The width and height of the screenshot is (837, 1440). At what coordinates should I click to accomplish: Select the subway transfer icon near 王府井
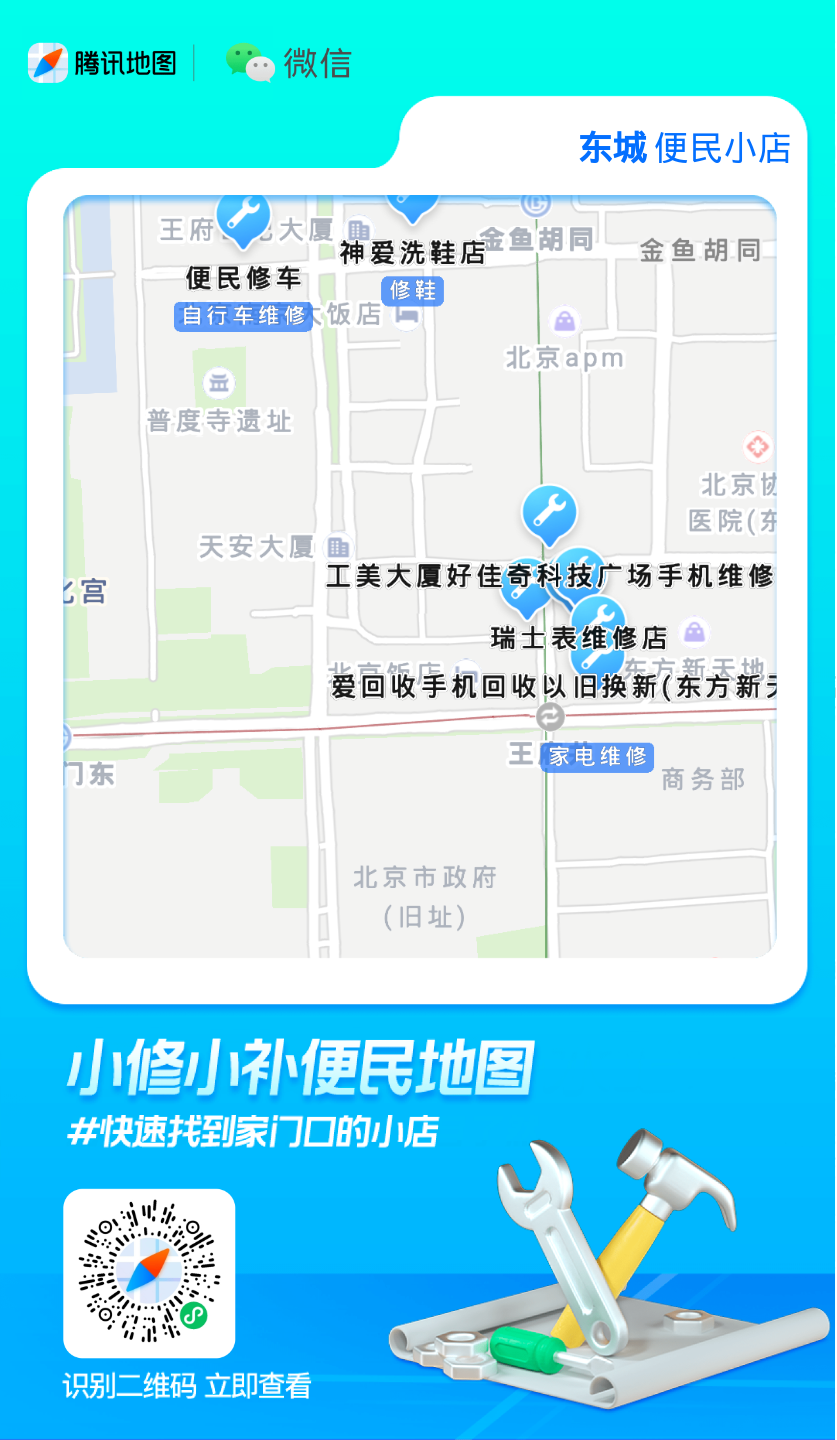551,718
